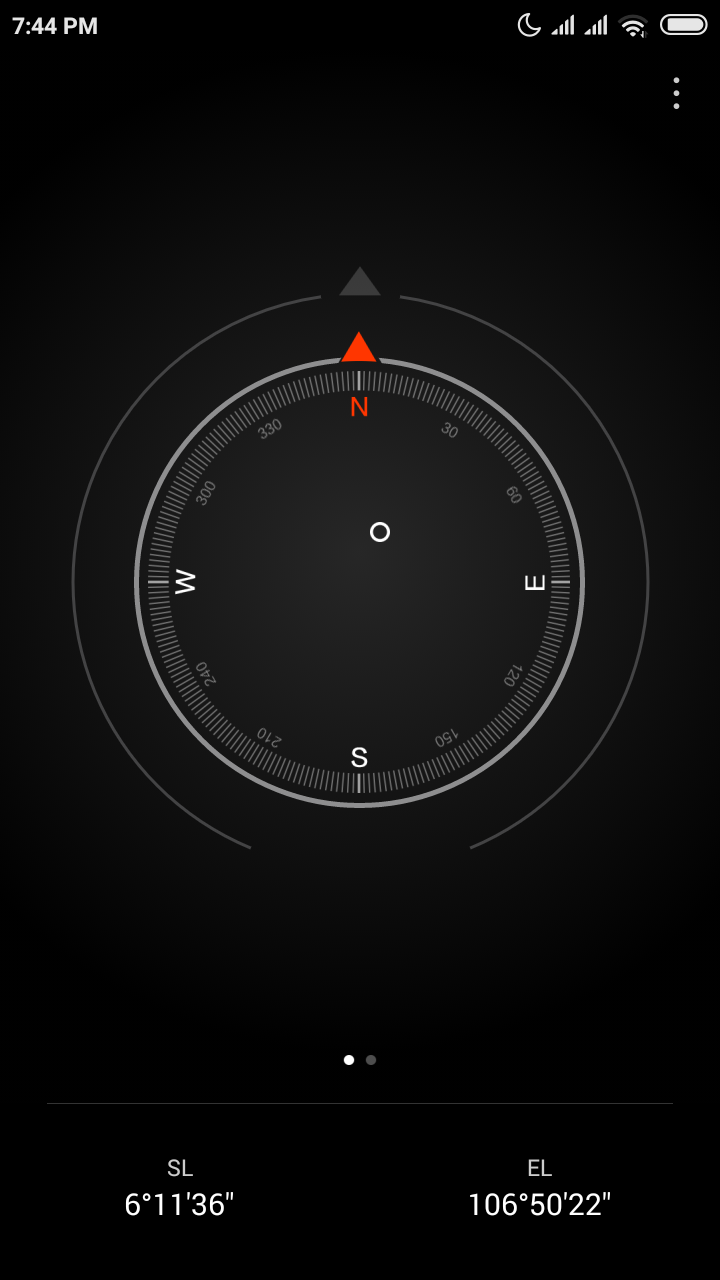This screenshot has width=720, height=1280.
Task: Go to the second page indicator dot
Action: coord(371,1060)
